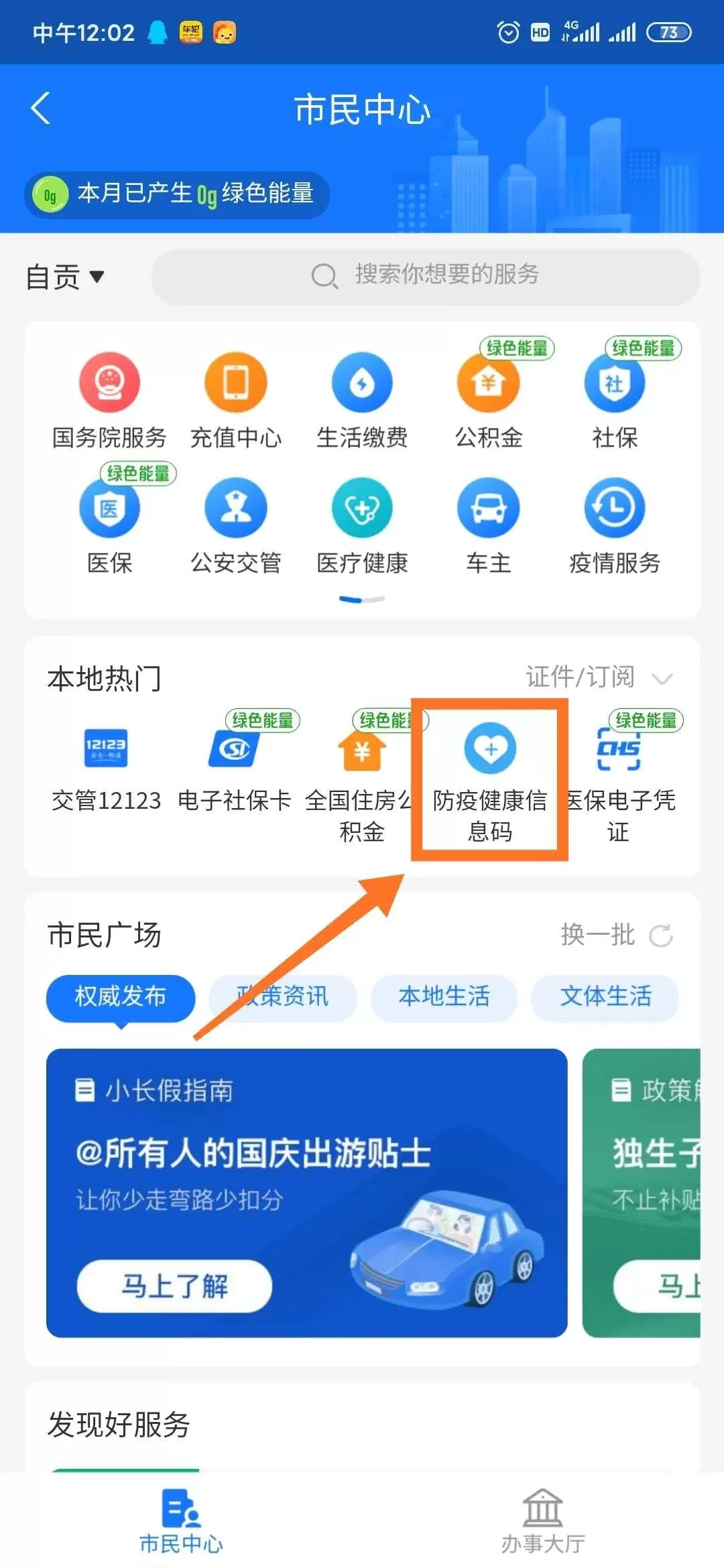Tap the 绿色能量 monthly banner
The height and width of the screenshot is (1568, 724).
coord(177,195)
